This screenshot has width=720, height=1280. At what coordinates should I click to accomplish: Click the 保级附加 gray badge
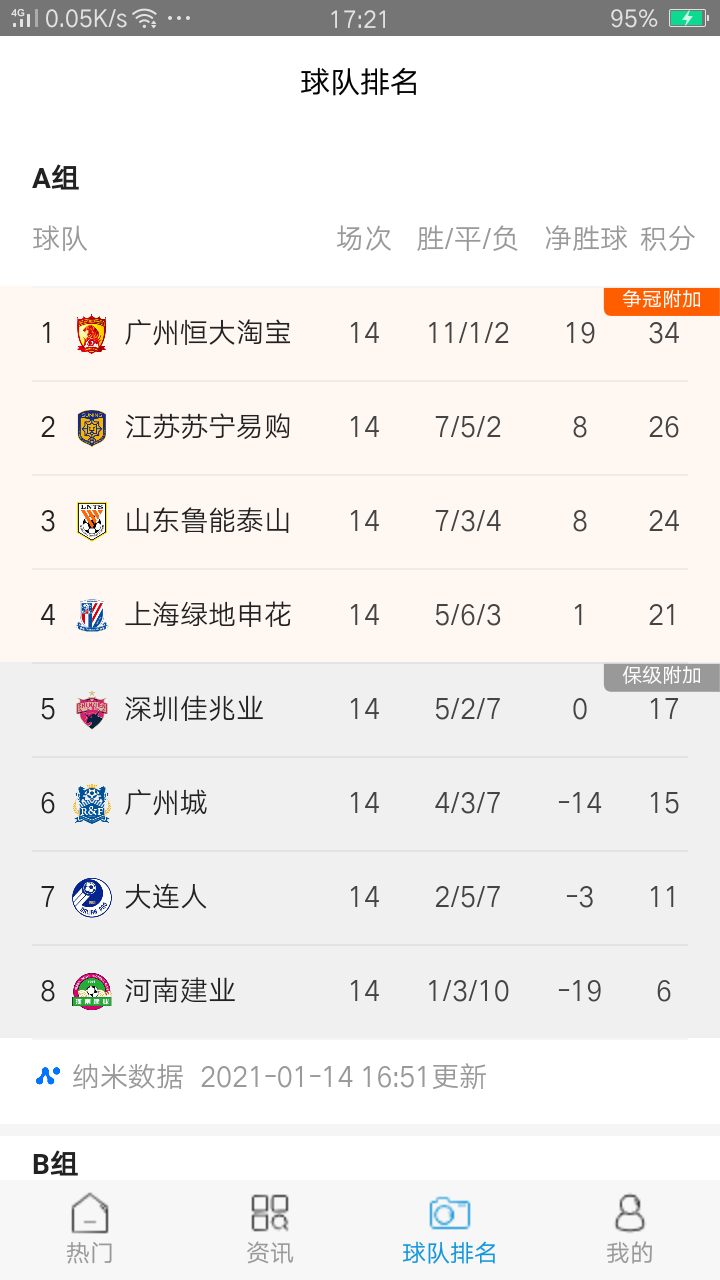[x=661, y=676]
